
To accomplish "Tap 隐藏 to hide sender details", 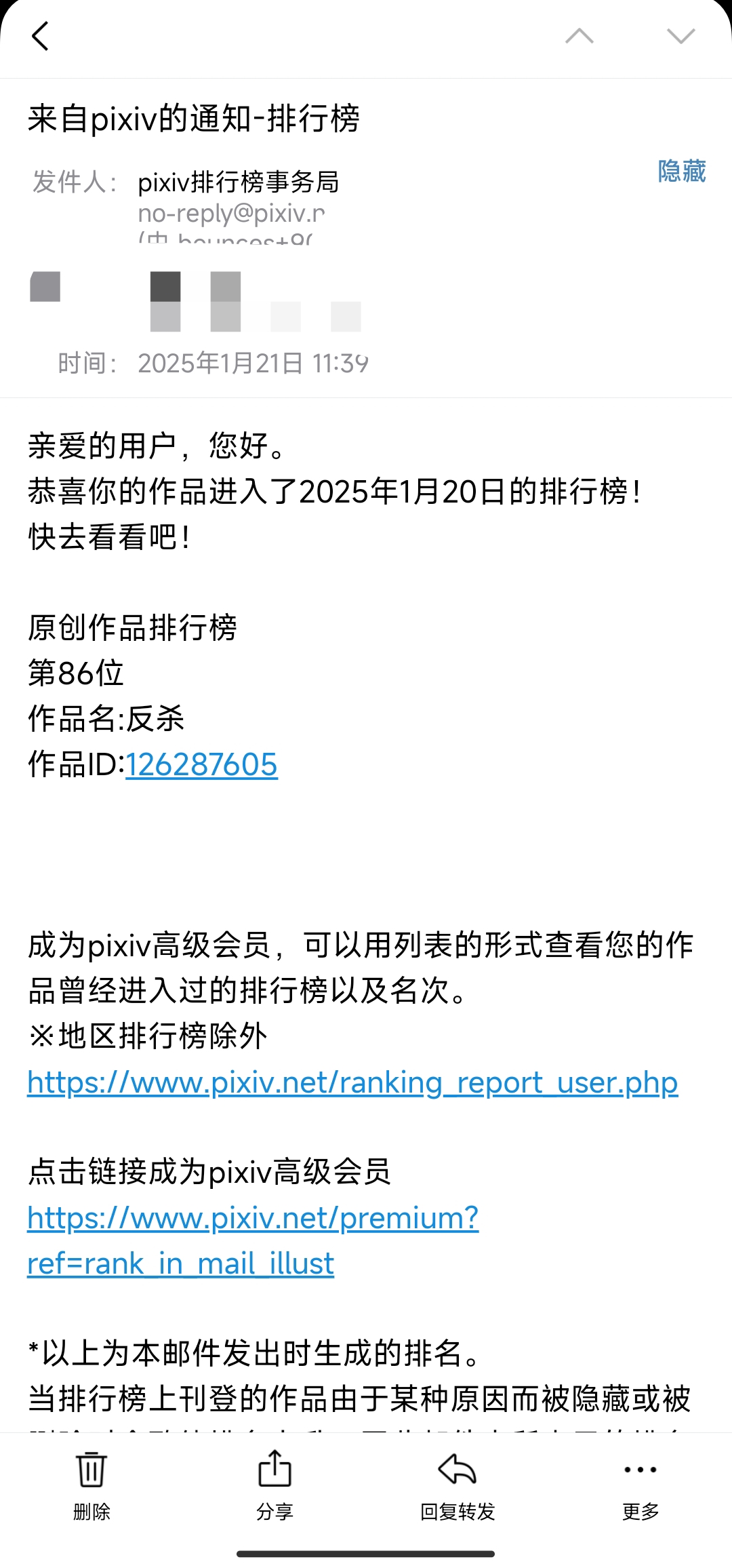I will 681,171.
